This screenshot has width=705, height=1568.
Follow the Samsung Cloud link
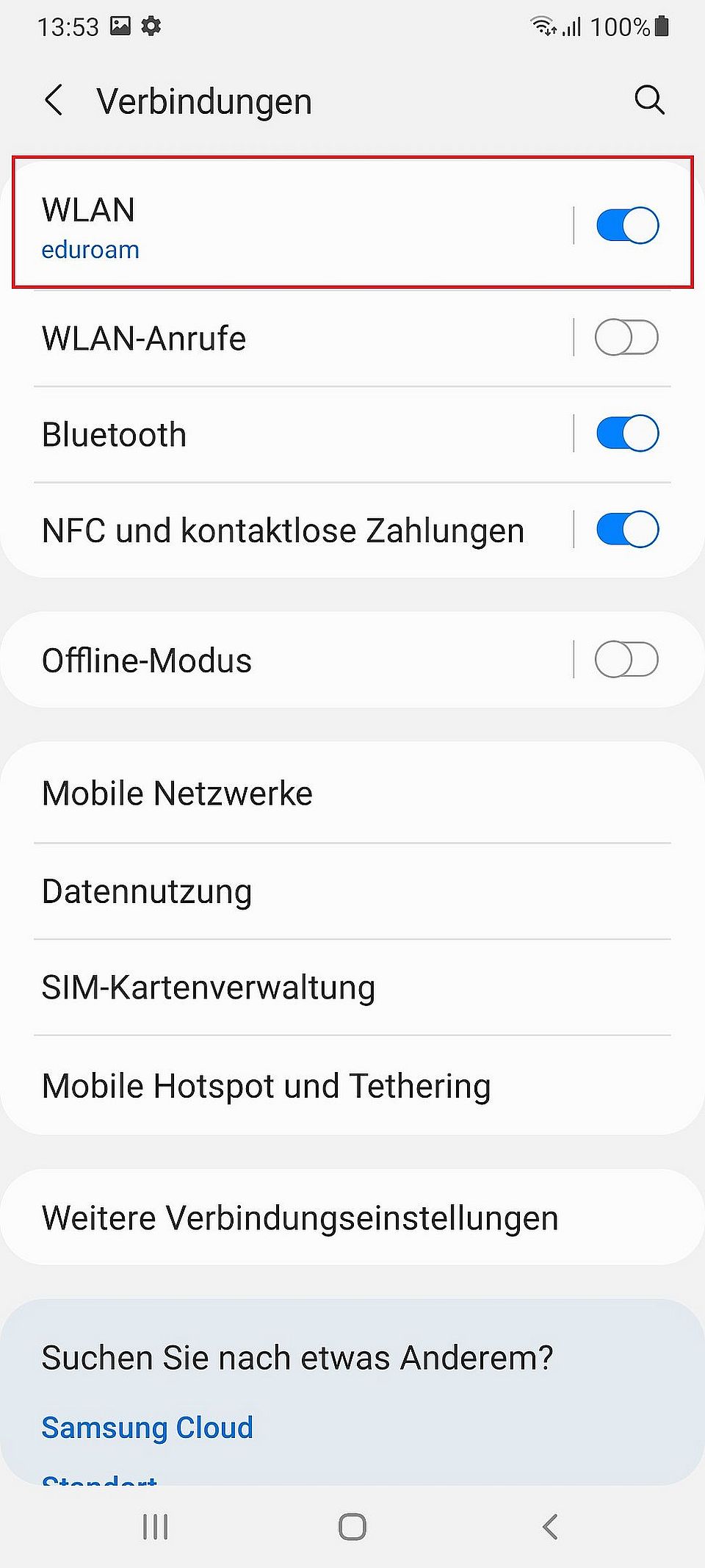point(147,1428)
